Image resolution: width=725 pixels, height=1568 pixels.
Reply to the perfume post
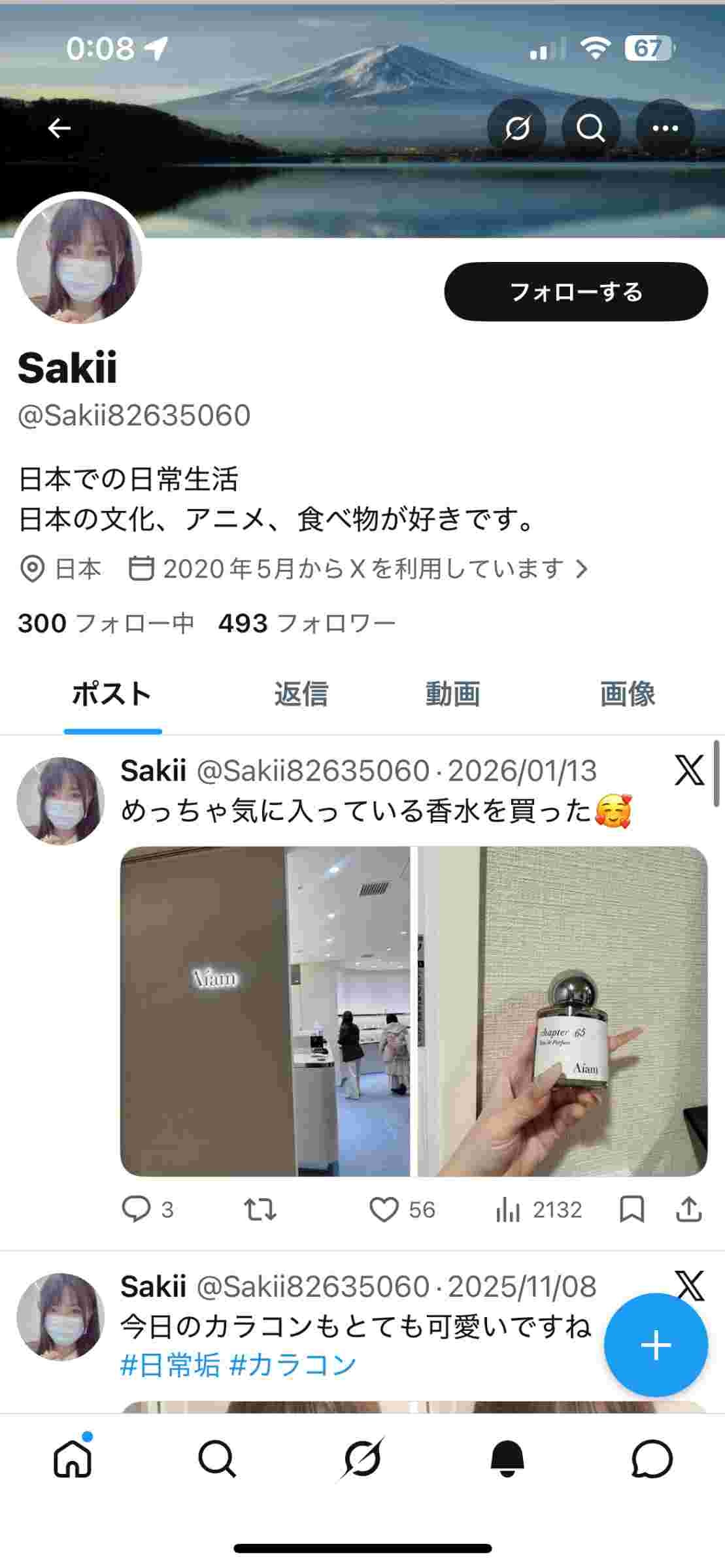tap(137, 1209)
